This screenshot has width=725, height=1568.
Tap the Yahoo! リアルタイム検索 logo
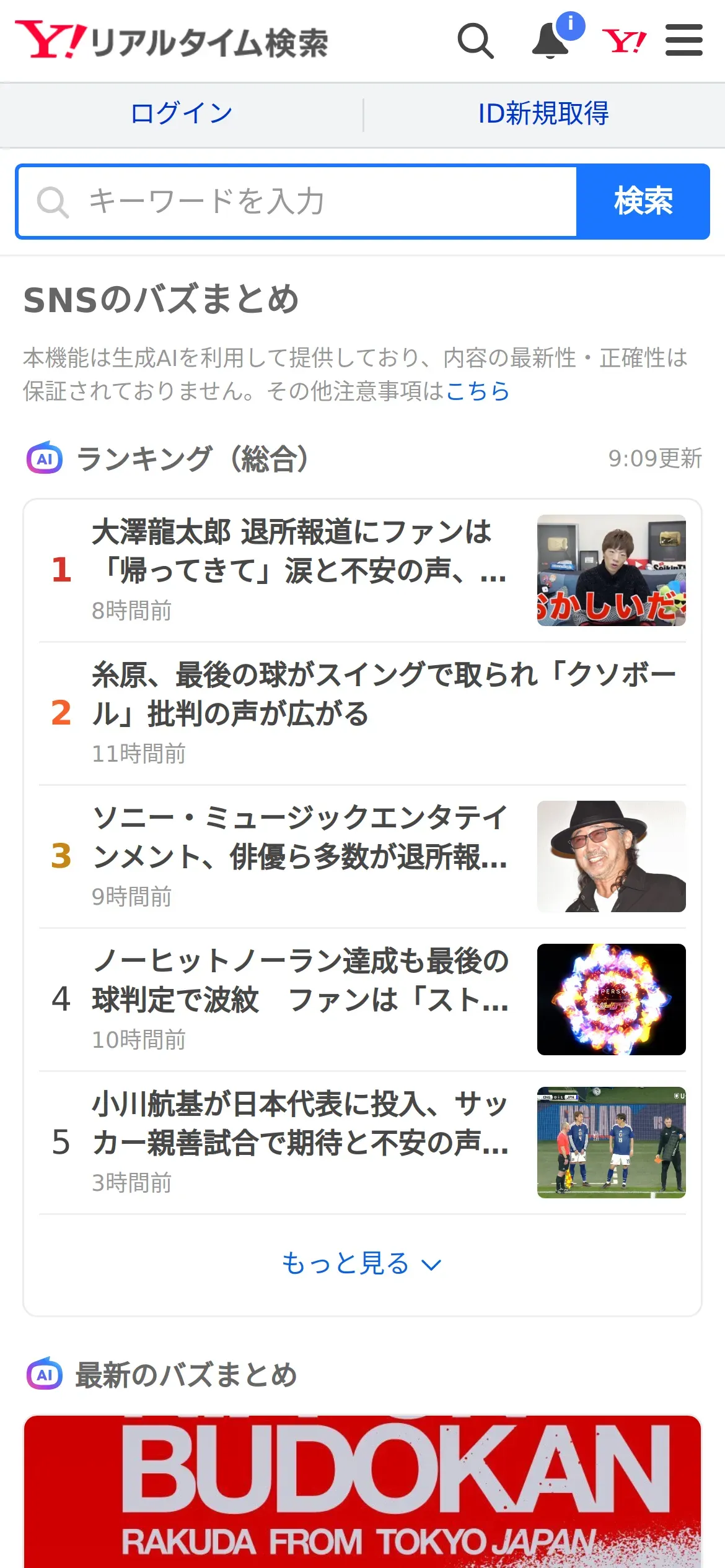coord(172,40)
